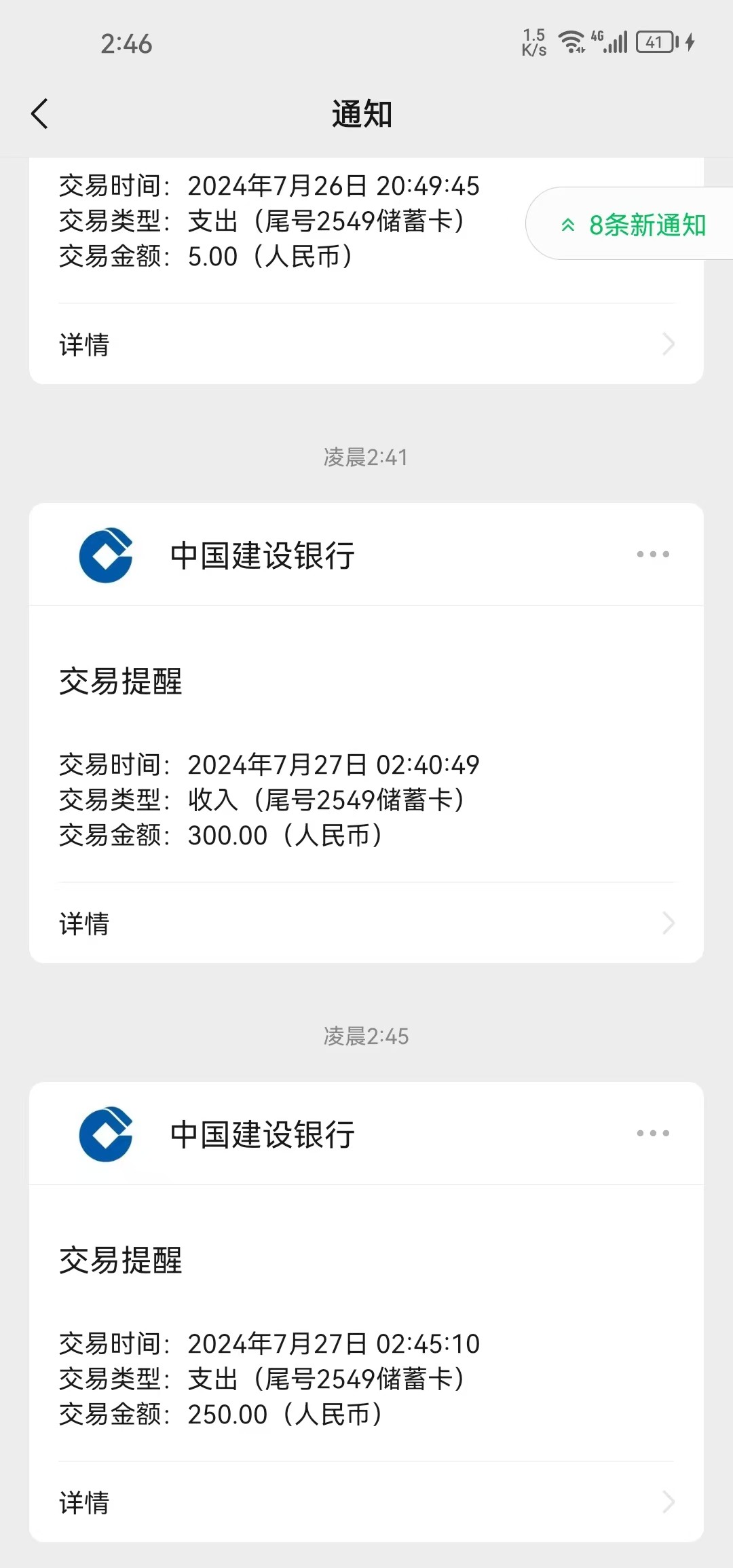Open the three-dot menu on the 250.00 expense card
The image size is (733, 1568).
click(x=653, y=1134)
